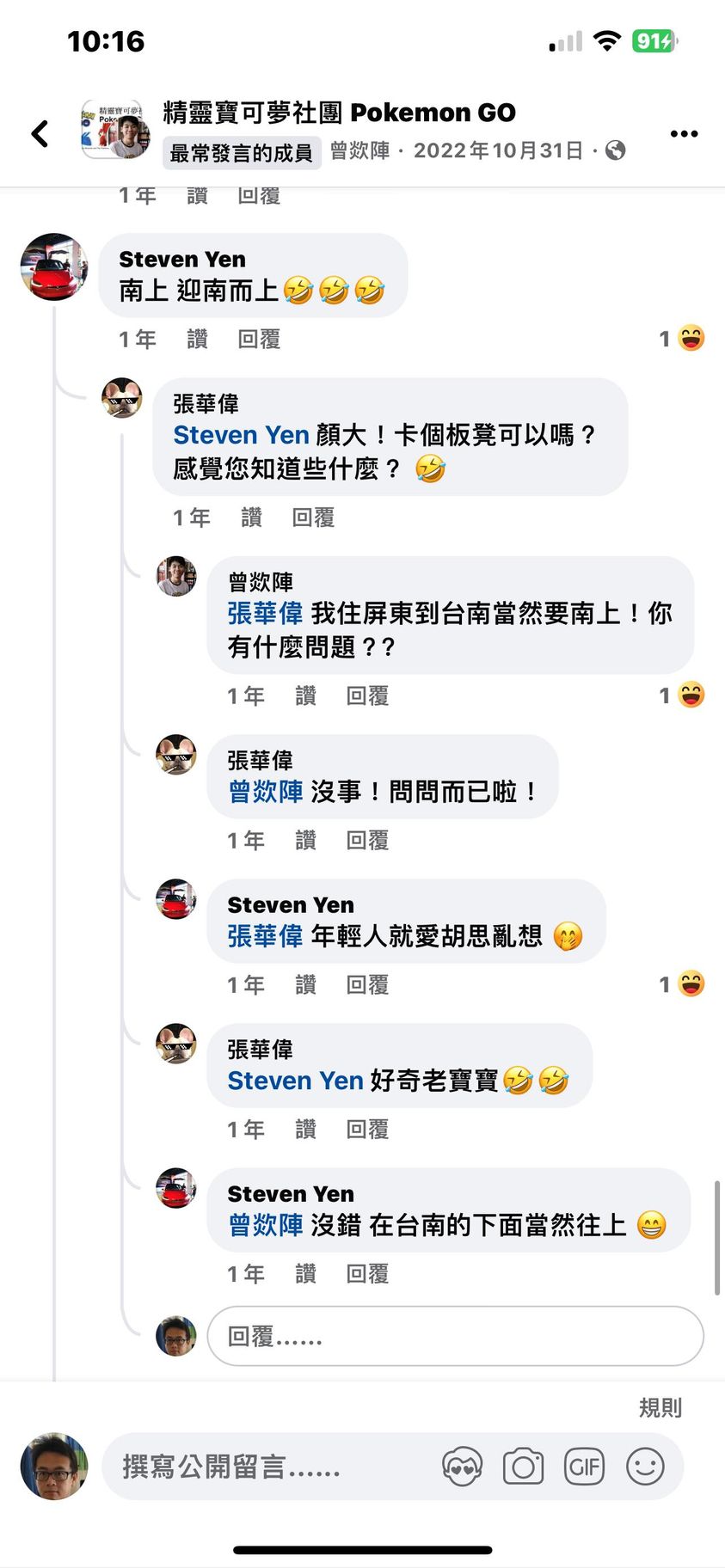Open the overflow menu with three dots
Screen dimensions: 725x1568
pyautogui.click(x=684, y=133)
